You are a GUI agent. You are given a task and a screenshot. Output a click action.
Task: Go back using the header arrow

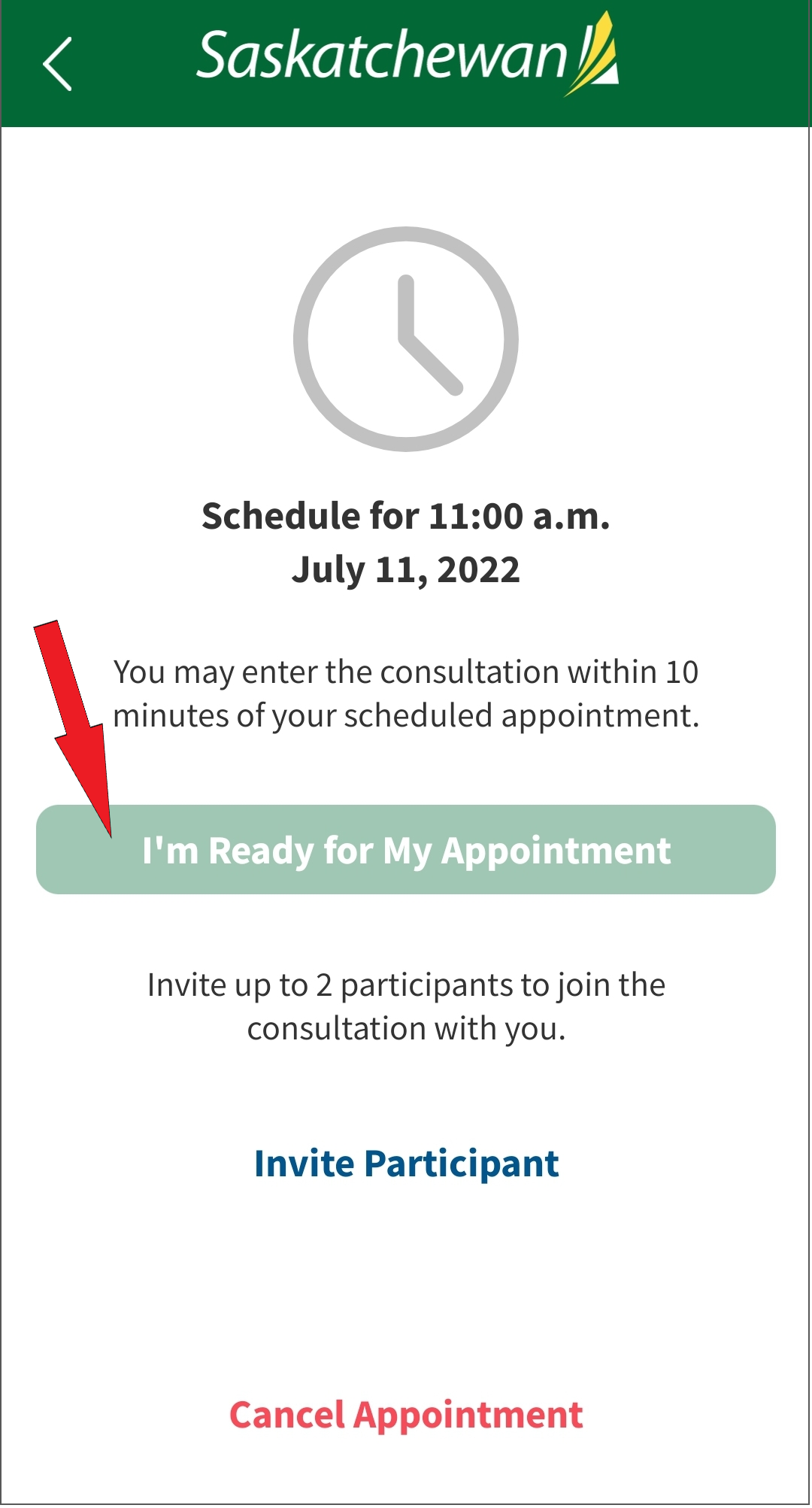tap(58, 64)
